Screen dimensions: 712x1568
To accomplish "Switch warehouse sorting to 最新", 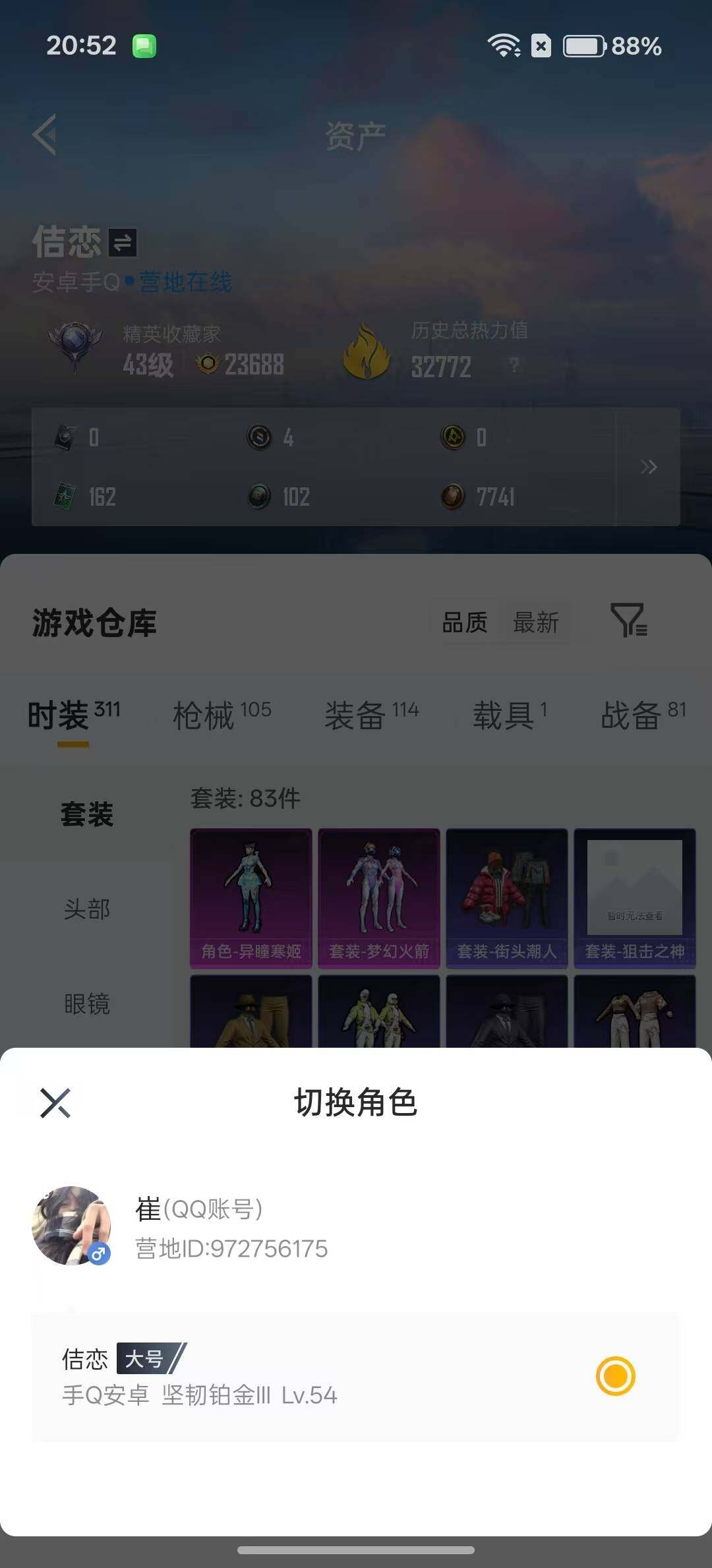I will pos(536,622).
